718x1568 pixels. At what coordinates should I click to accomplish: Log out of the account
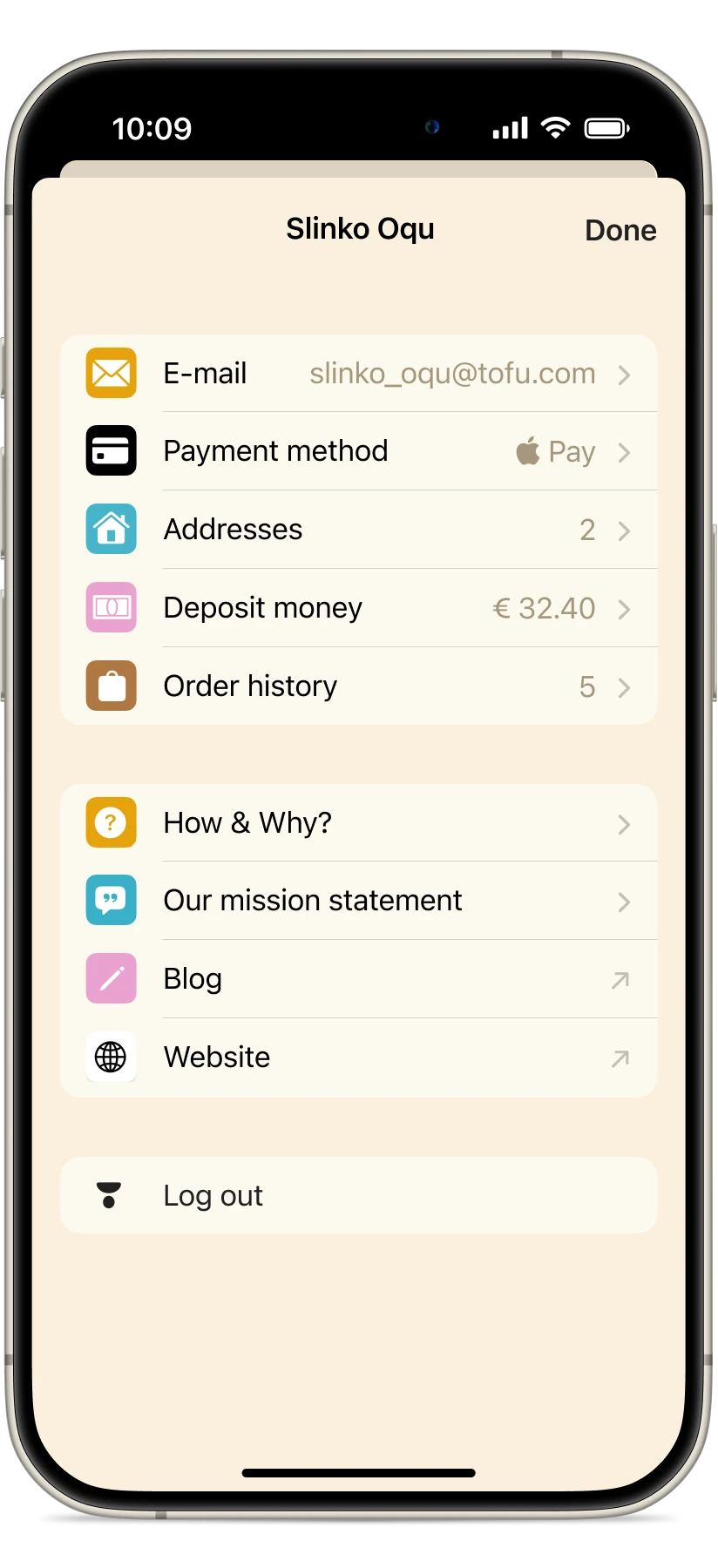(x=358, y=1195)
